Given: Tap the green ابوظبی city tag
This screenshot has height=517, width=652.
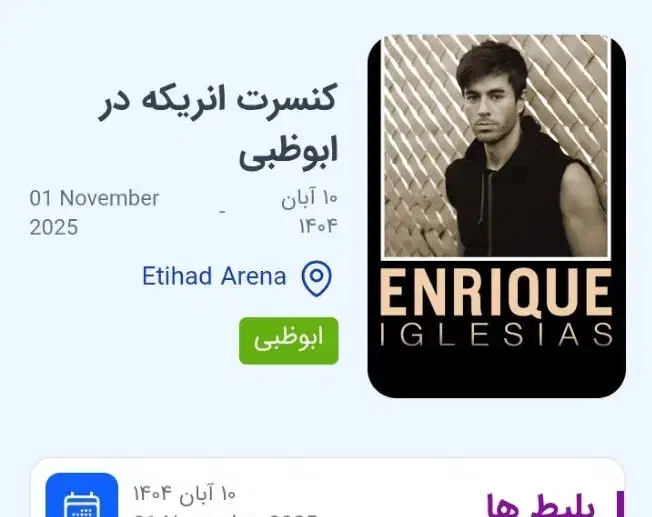Looking at the screenshot, I should tap(288, 340).
